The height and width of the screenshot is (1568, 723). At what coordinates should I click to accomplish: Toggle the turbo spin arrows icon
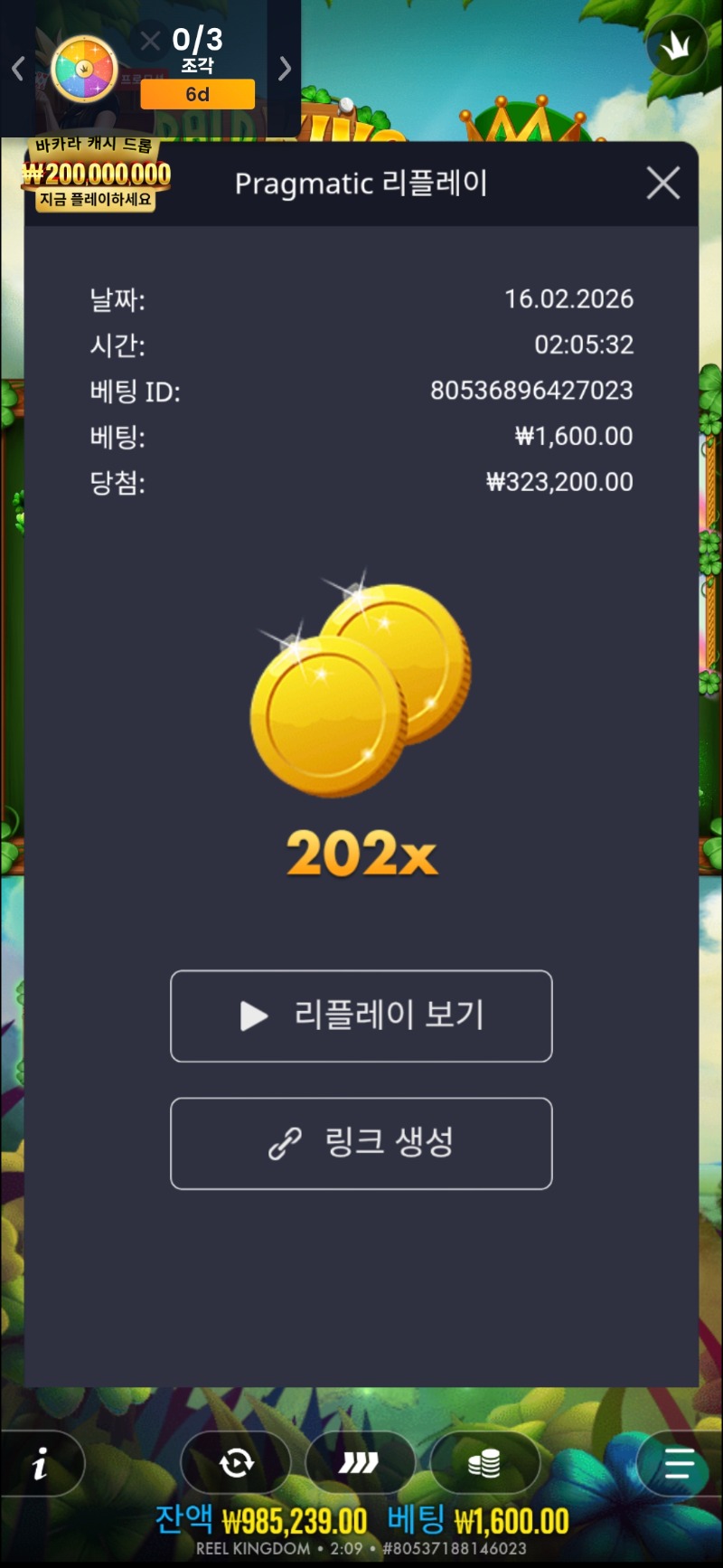pos(360,1462)
